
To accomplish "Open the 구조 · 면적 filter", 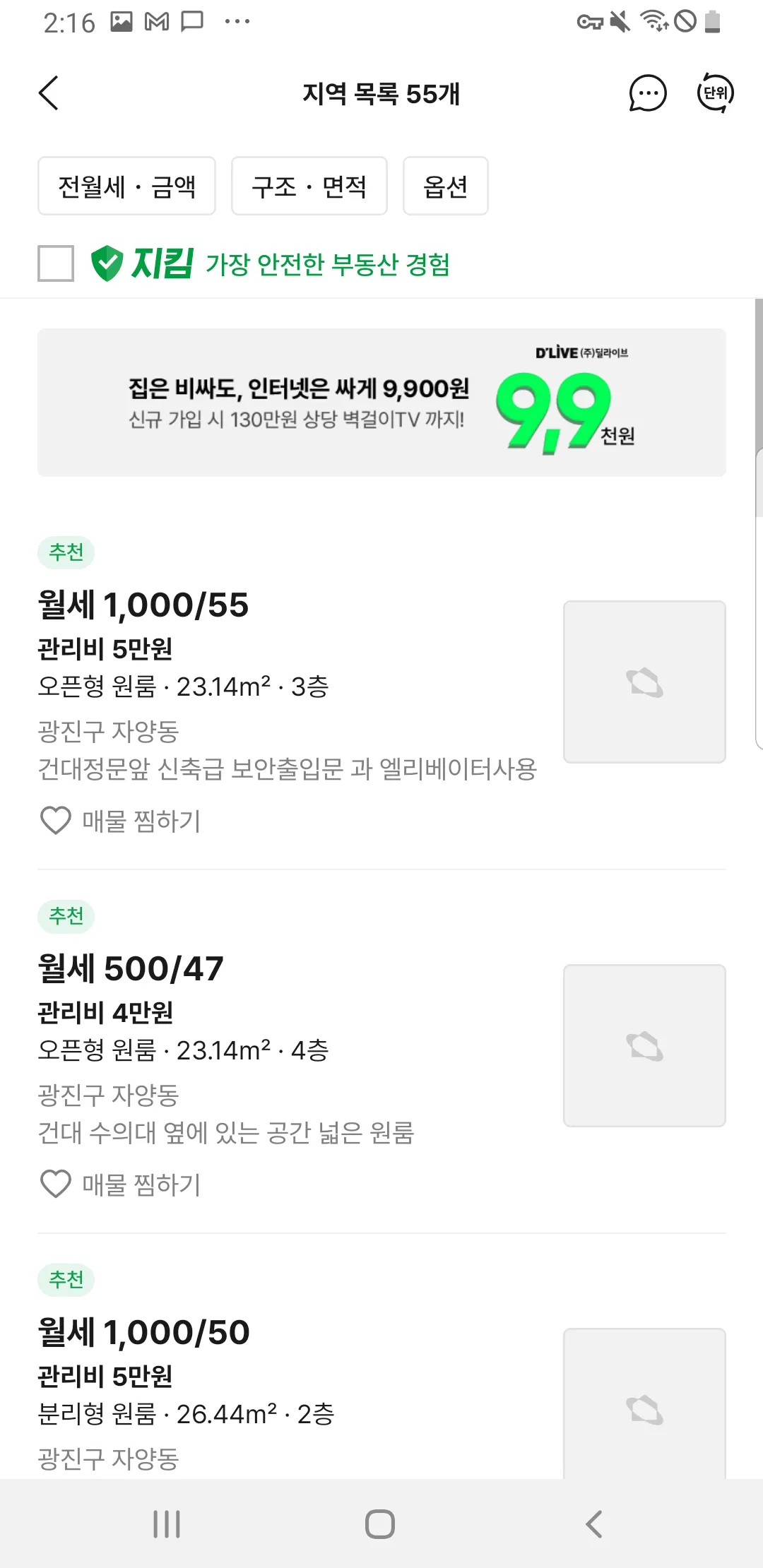I will click(309, 186).
